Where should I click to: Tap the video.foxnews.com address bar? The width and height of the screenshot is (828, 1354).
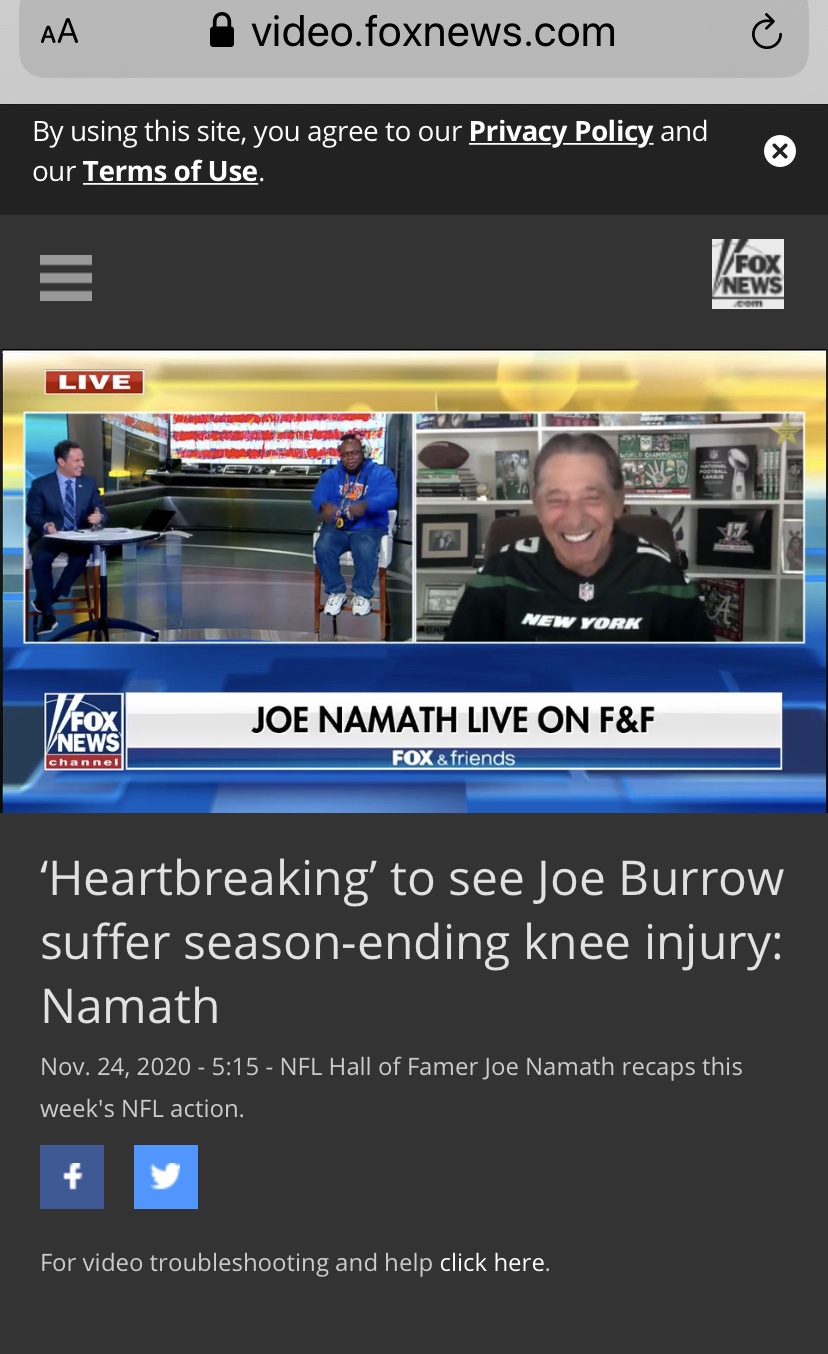pos(413,33)
